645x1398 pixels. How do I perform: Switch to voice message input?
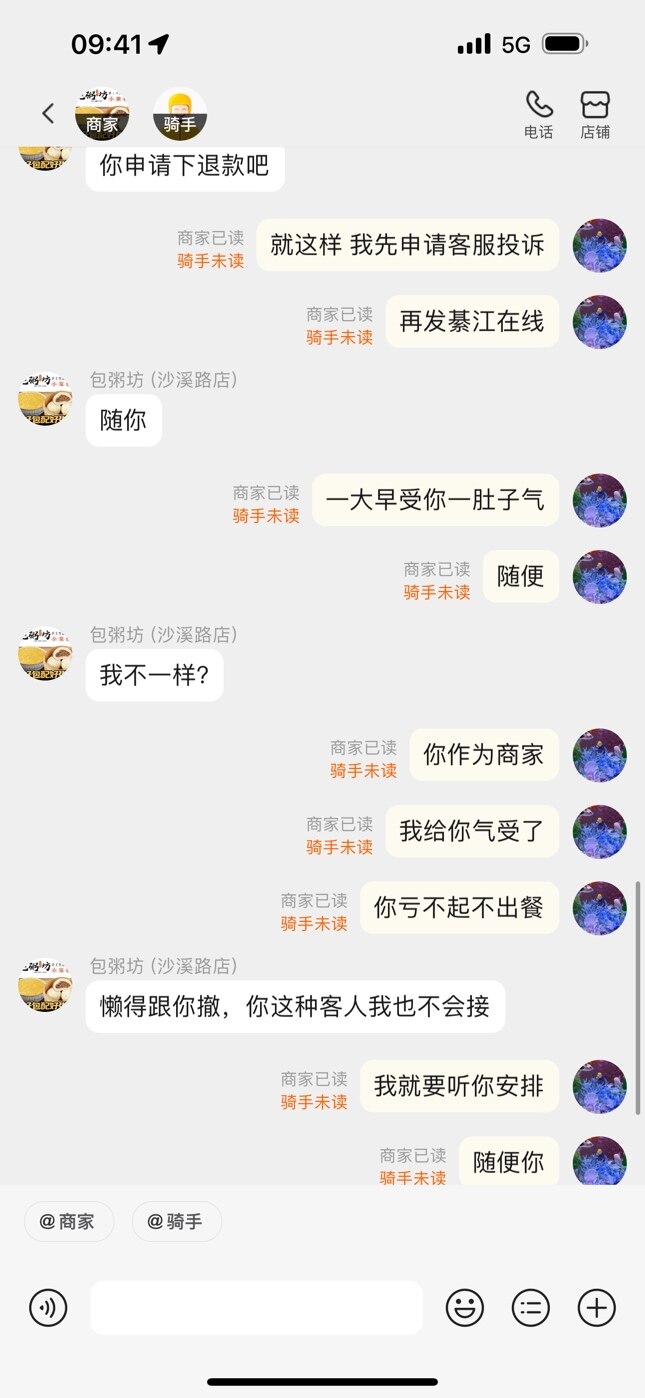click(x=48, y=1307)
